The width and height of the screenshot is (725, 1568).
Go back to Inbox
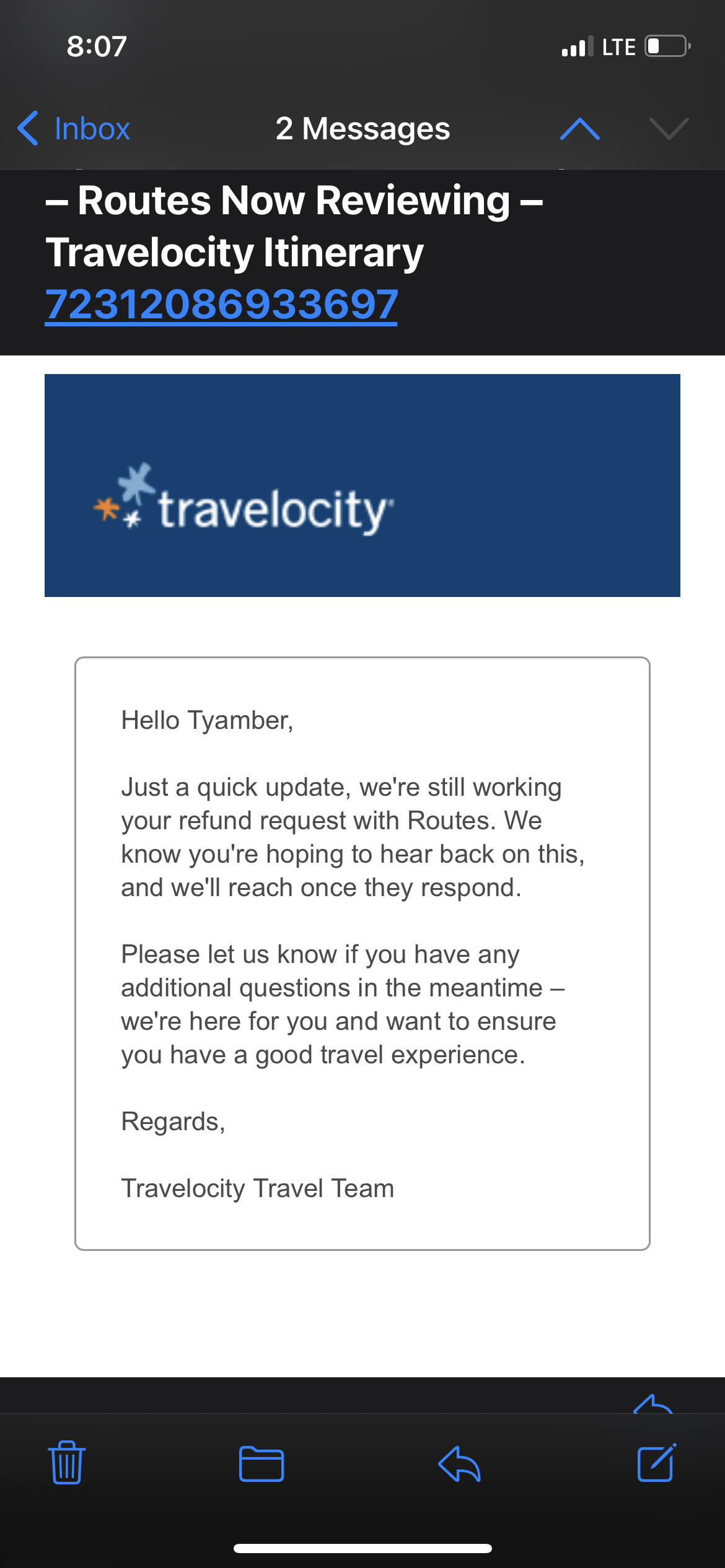click(x=74, y=129)
